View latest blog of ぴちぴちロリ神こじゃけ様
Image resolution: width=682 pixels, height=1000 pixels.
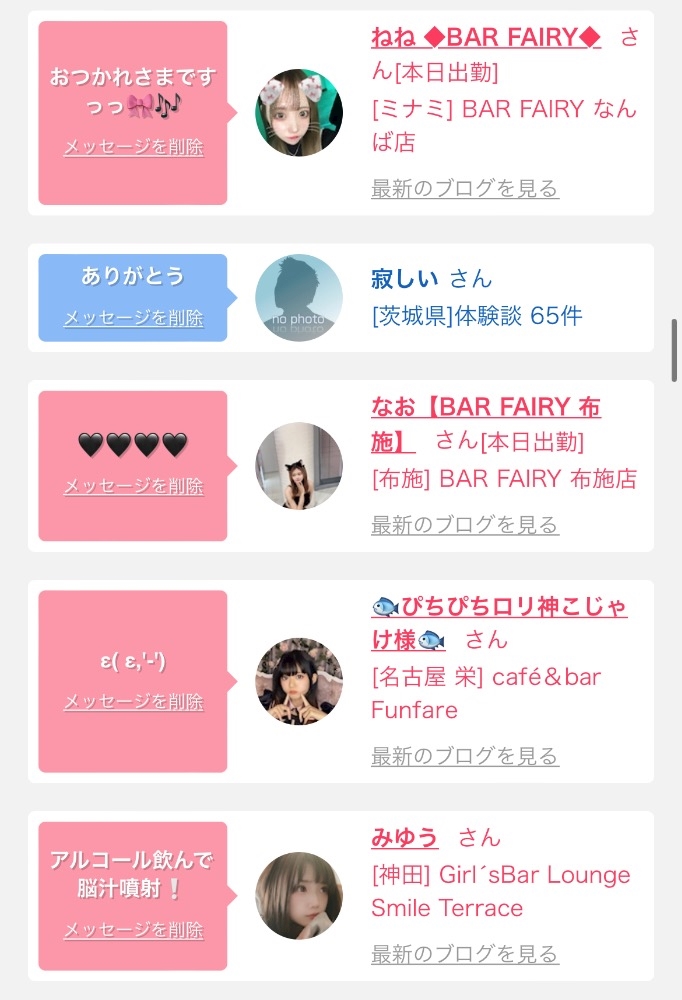[464, 755]
